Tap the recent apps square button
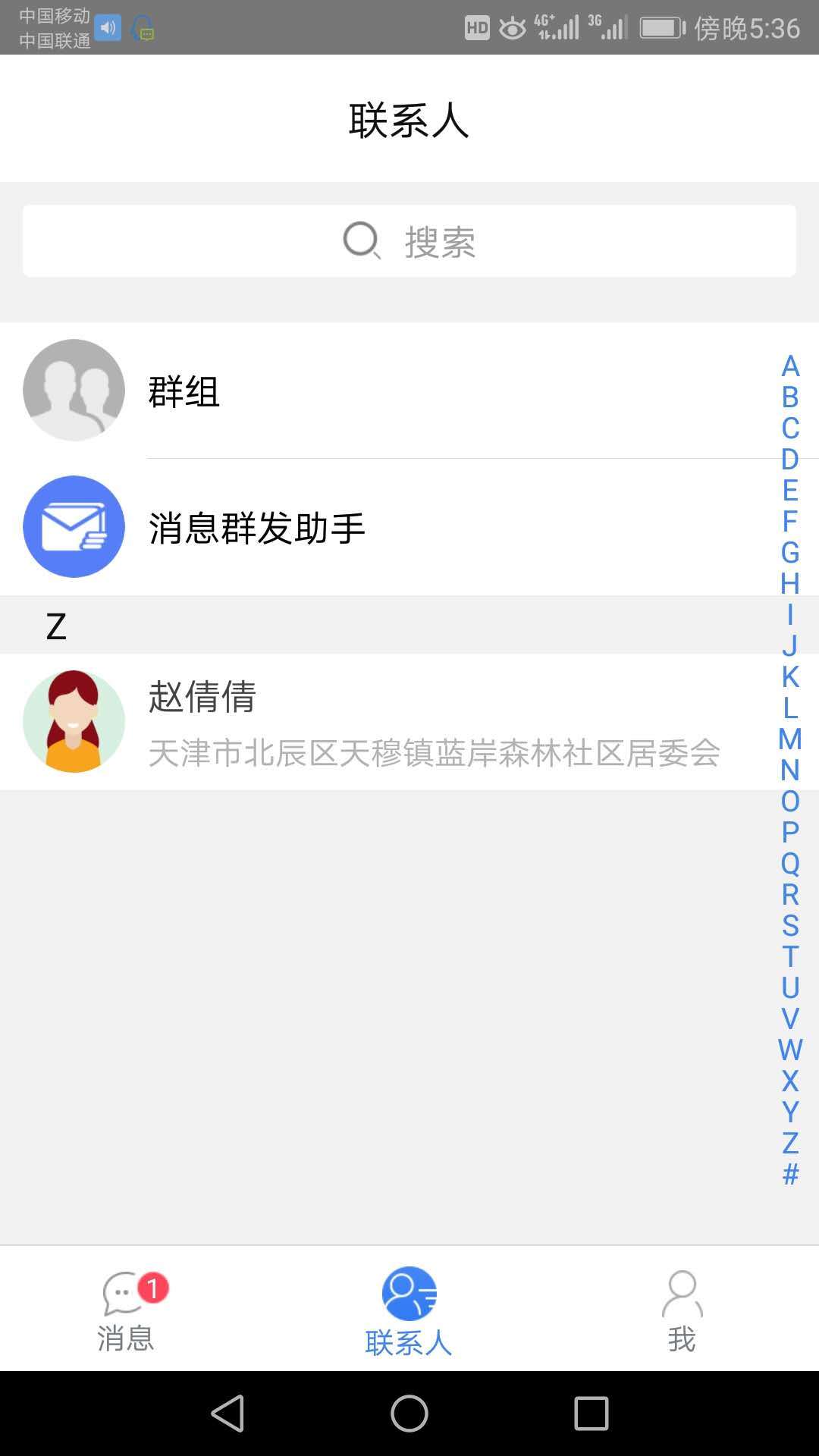This screenshot has width=819, height=1456. [x=591, y=1413]
